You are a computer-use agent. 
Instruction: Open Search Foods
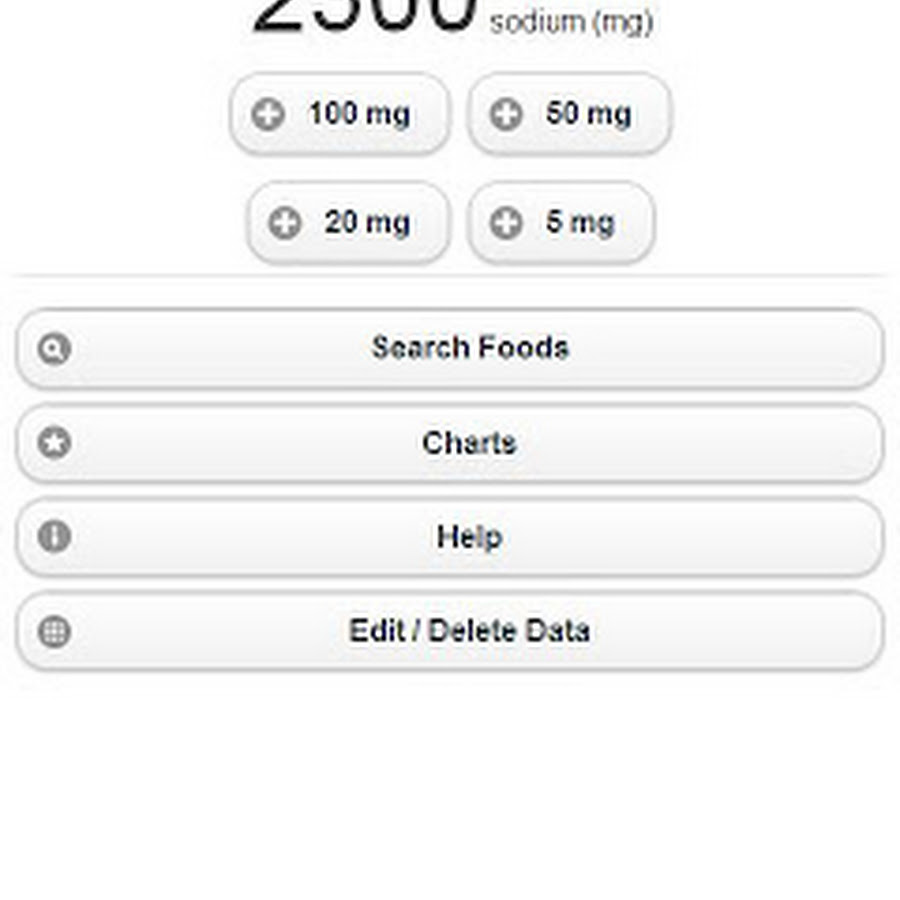point(450,348)
